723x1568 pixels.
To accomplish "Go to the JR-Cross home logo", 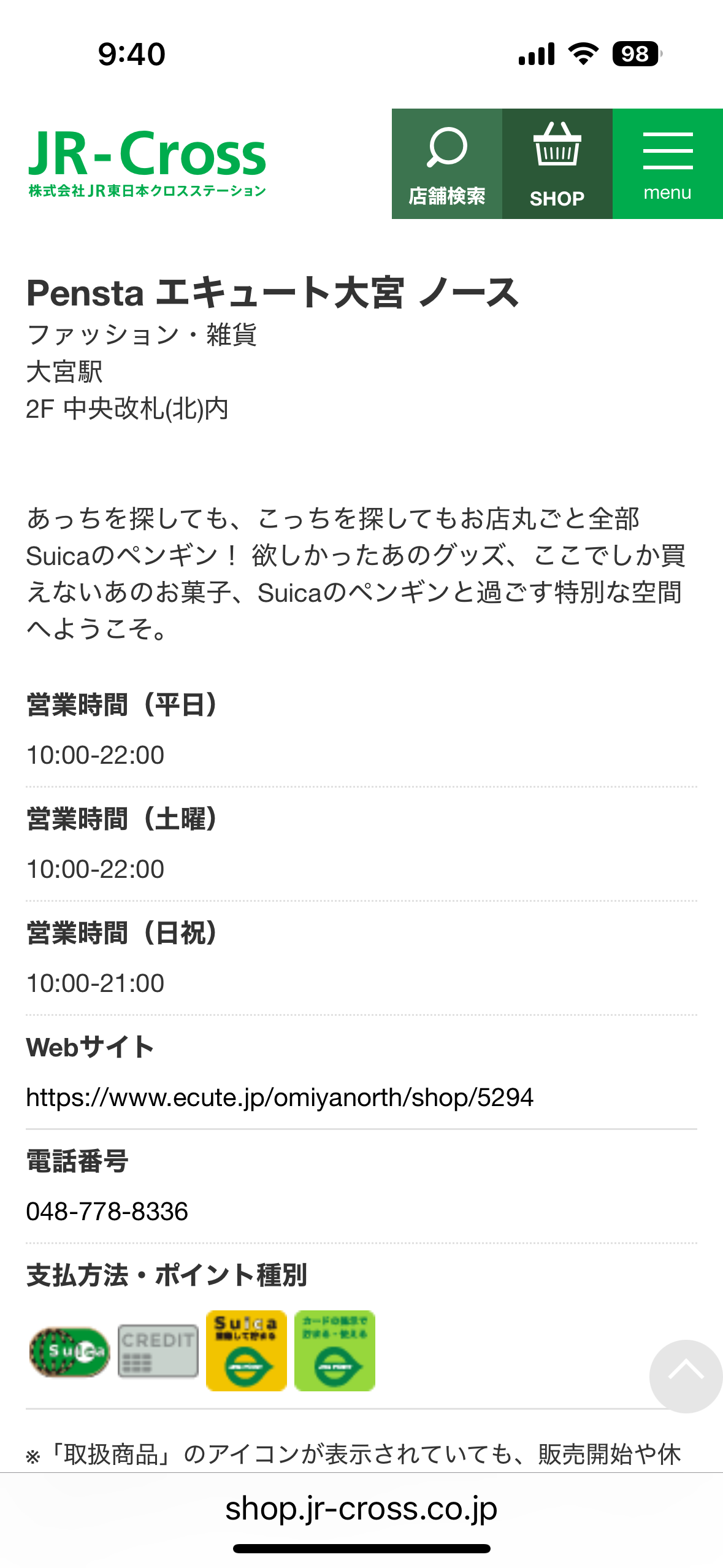I will click(147, 163).
